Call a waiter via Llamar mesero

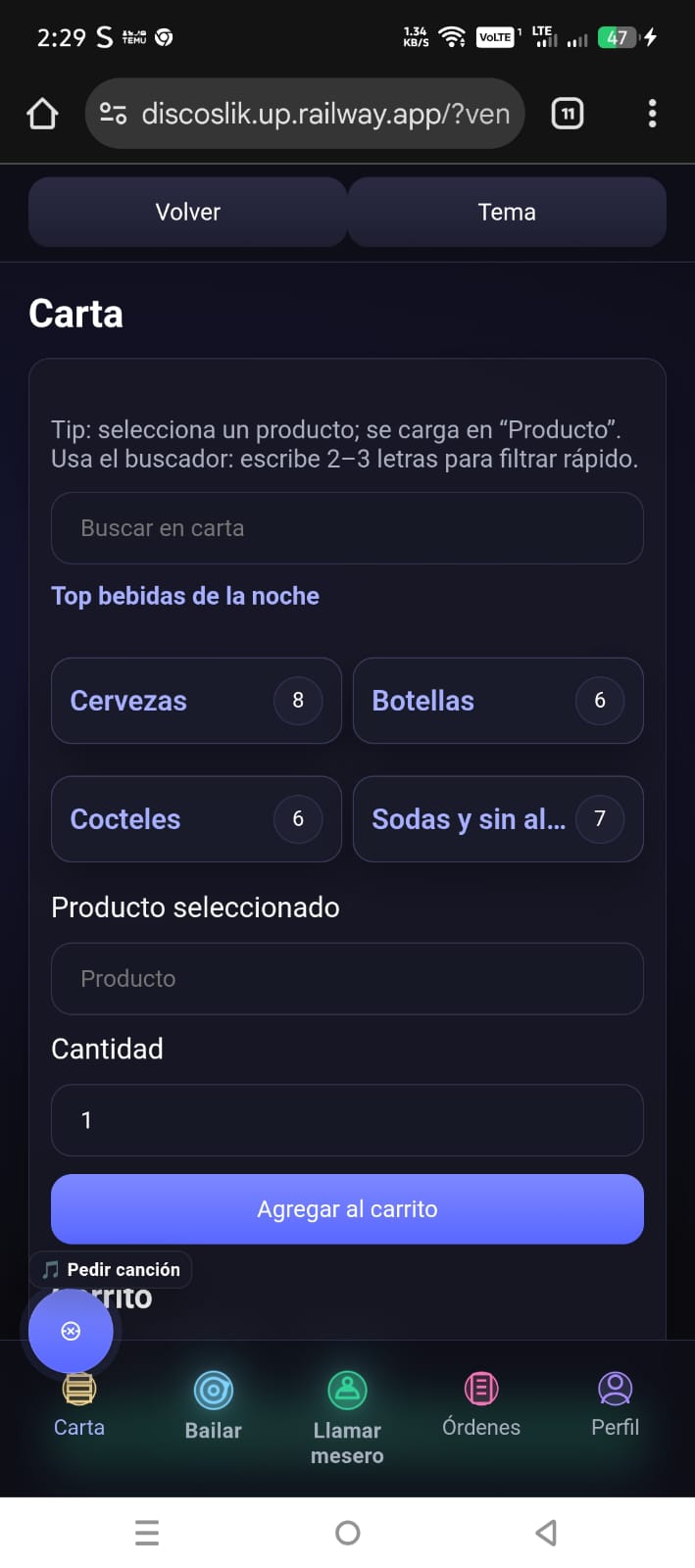pos(347,1417)
